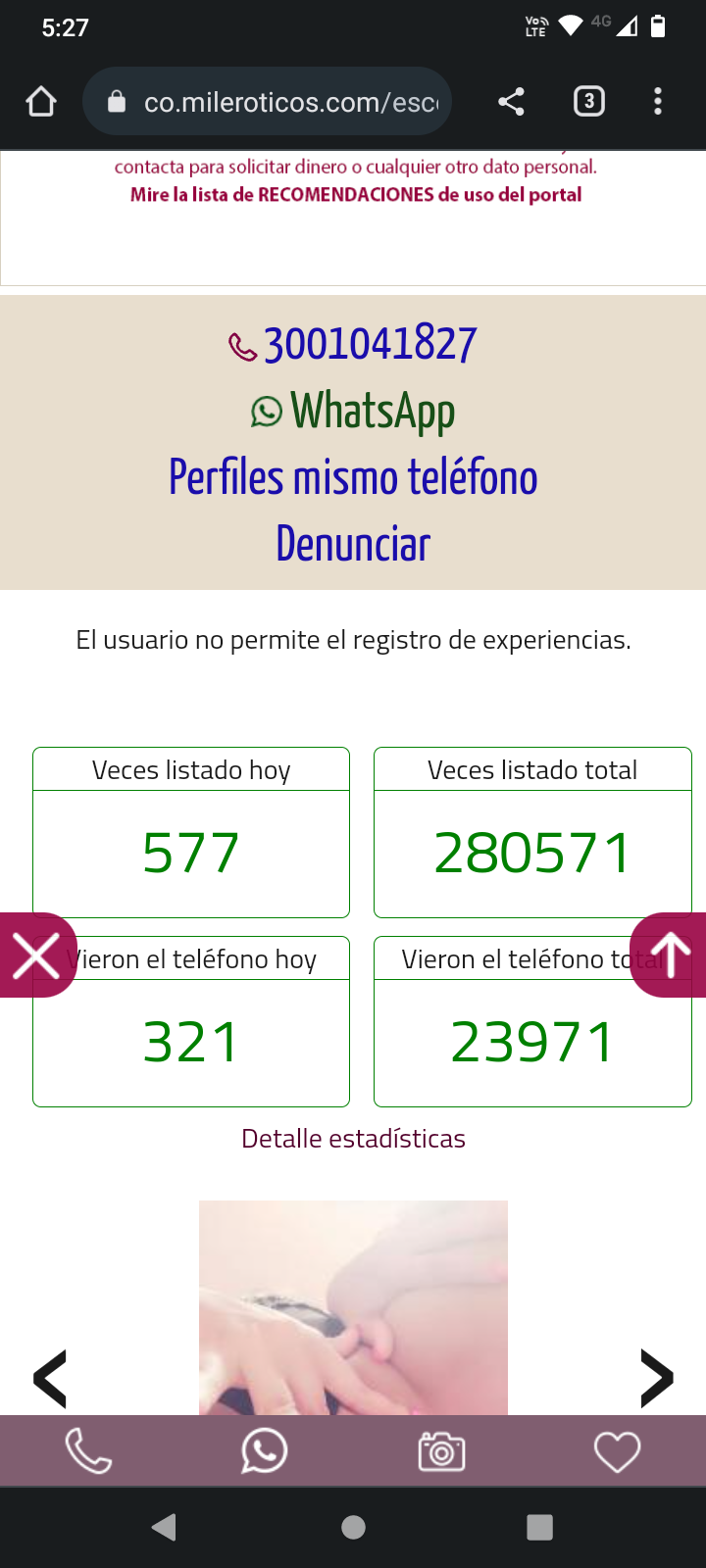Share this page from browser toolbar
The image size is (706, 1568).
pos(511,101)
